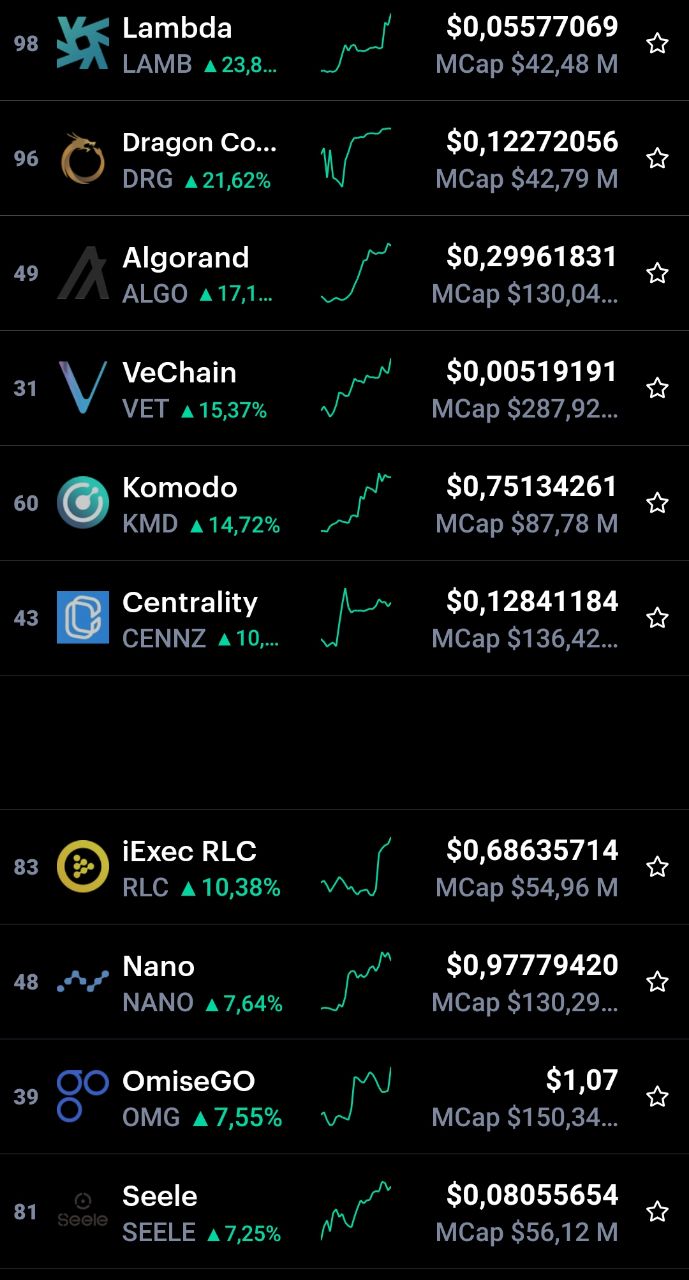
Task: Open the Dragon Coins row
Action: (x=344, y=158)
